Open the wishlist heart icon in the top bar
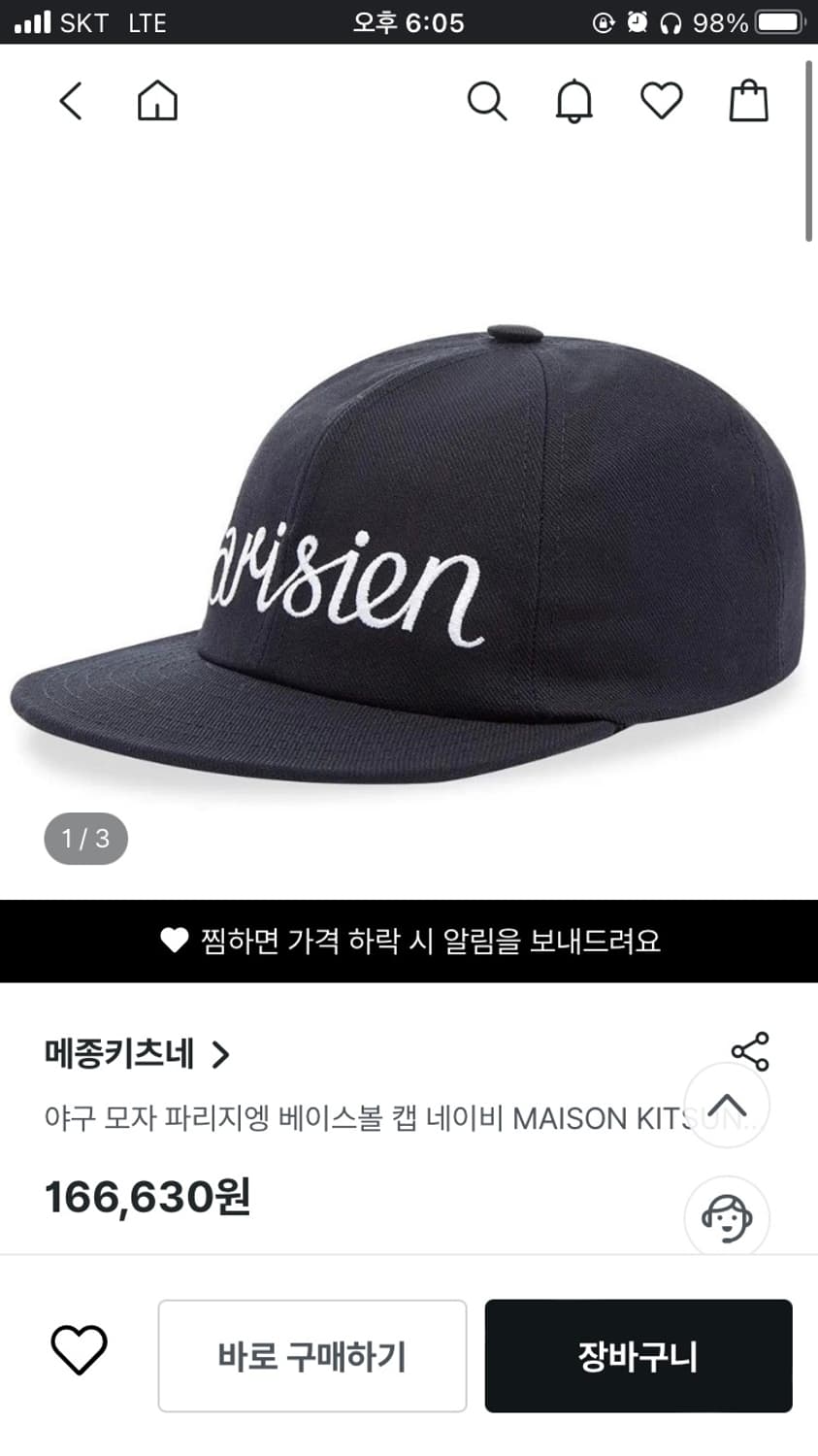The width and height of the screenshot is (818, 1456). tap(662, 99)
